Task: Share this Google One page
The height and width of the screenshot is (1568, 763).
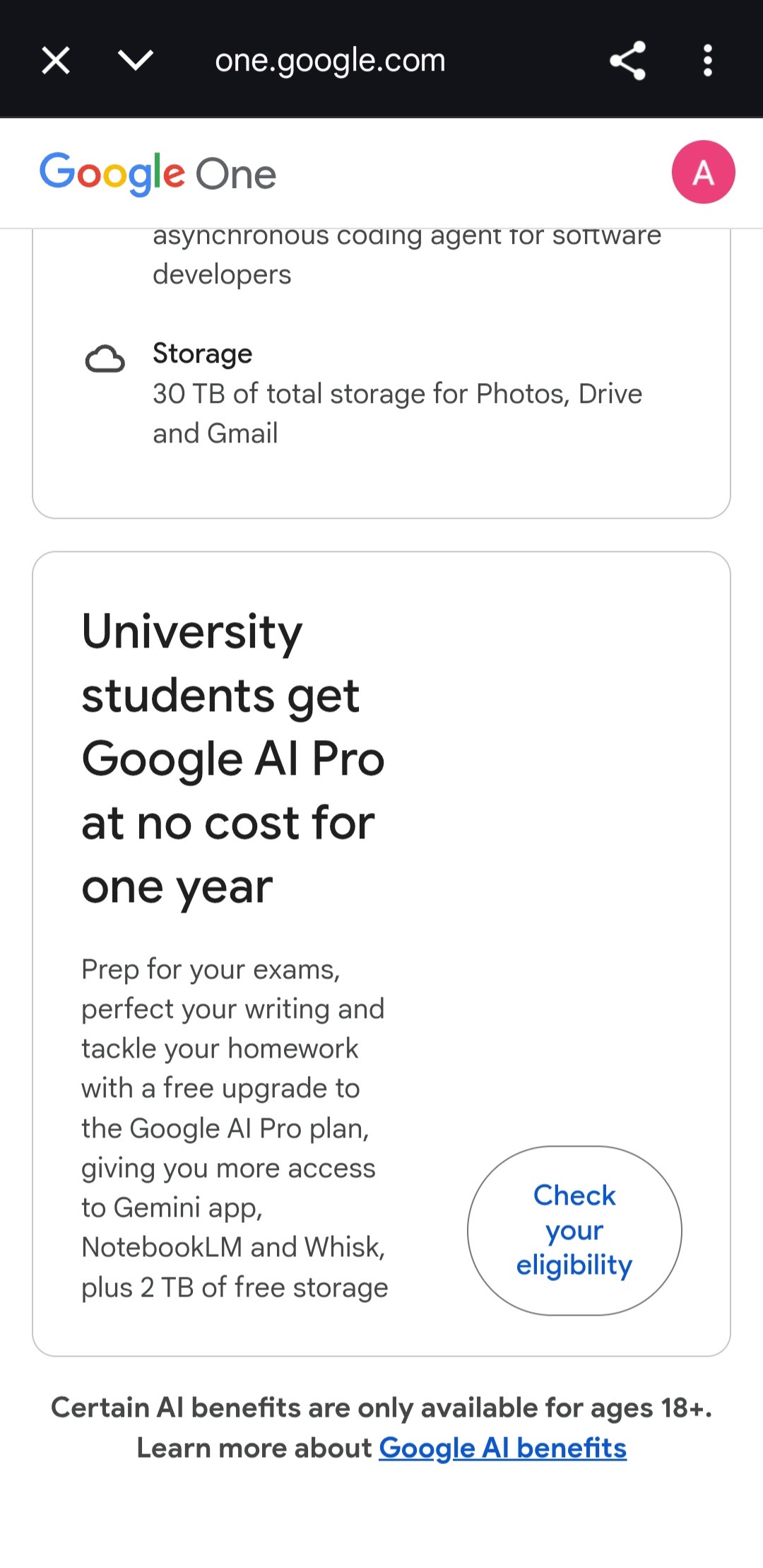Action: [x=628, y=60]
